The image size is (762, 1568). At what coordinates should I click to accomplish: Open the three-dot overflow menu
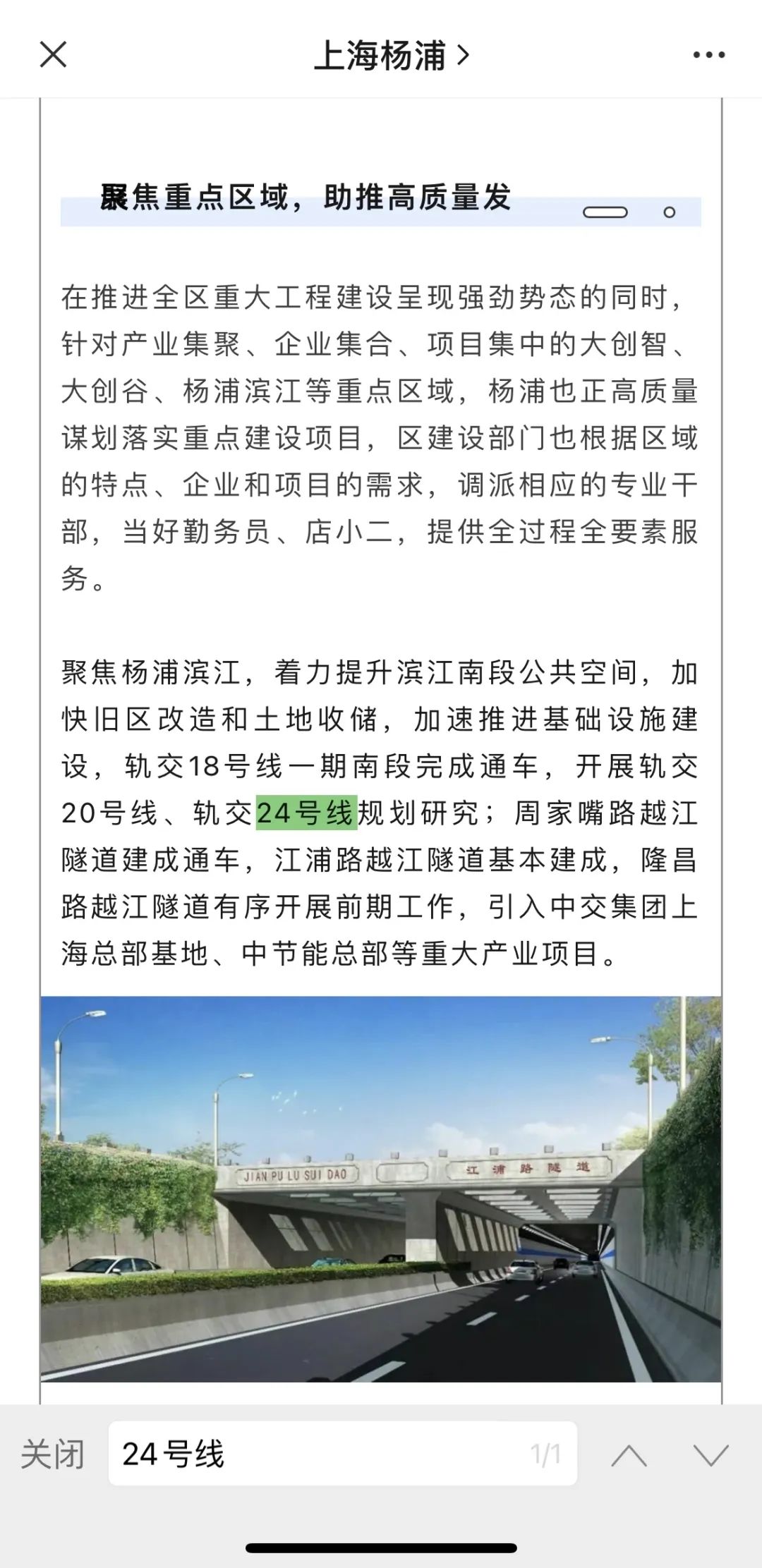708,55
